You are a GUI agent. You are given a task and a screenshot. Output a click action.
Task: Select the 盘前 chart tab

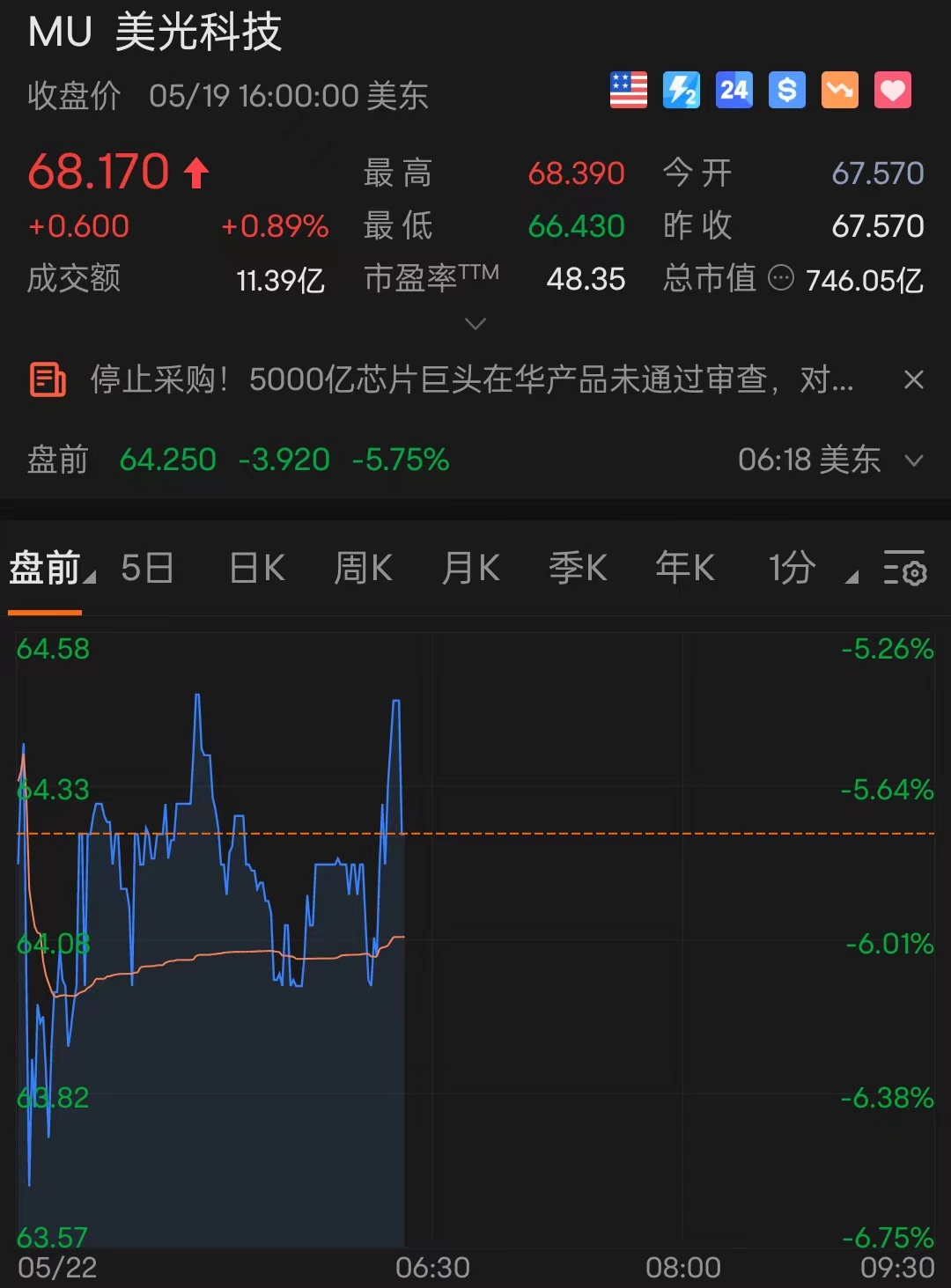46,569
